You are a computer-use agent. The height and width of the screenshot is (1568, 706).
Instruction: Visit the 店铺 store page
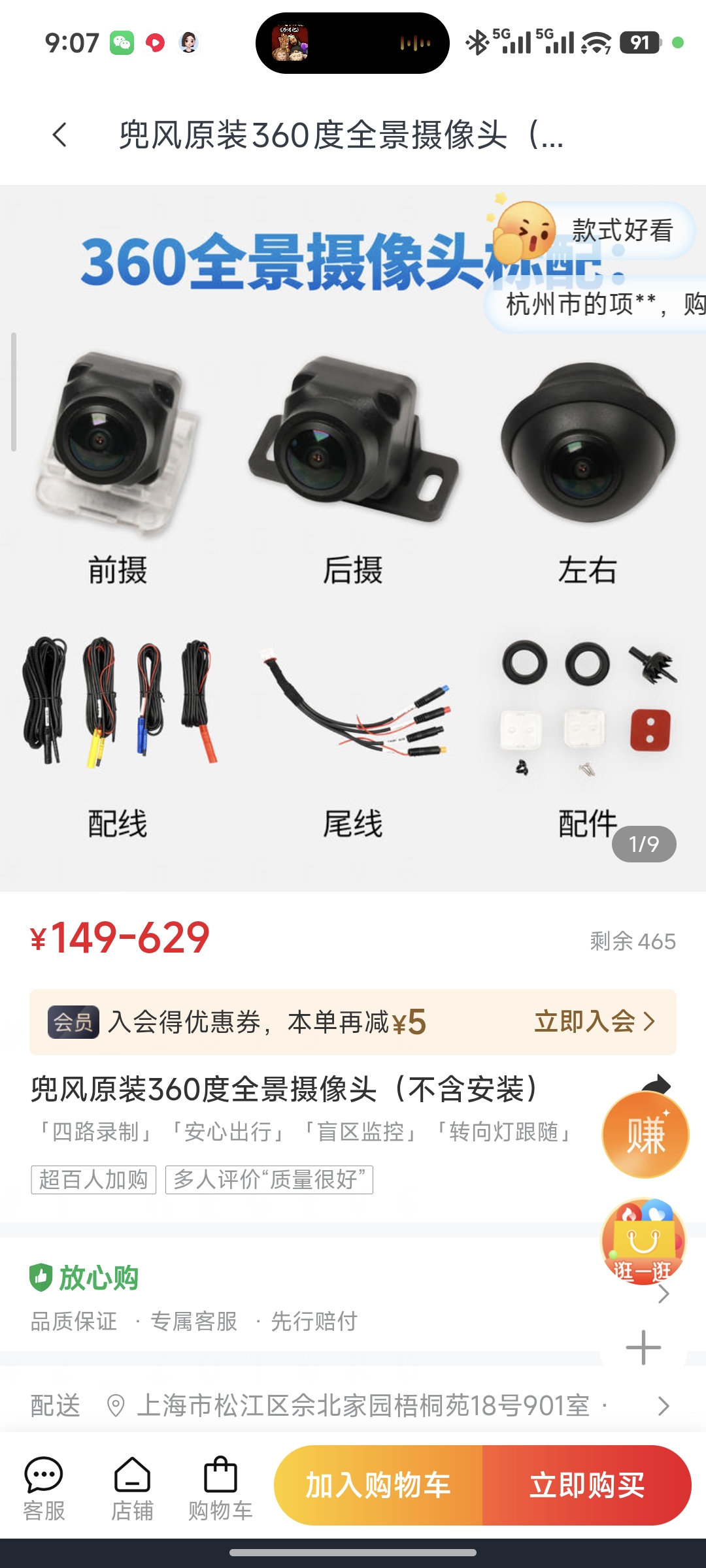132,1488
